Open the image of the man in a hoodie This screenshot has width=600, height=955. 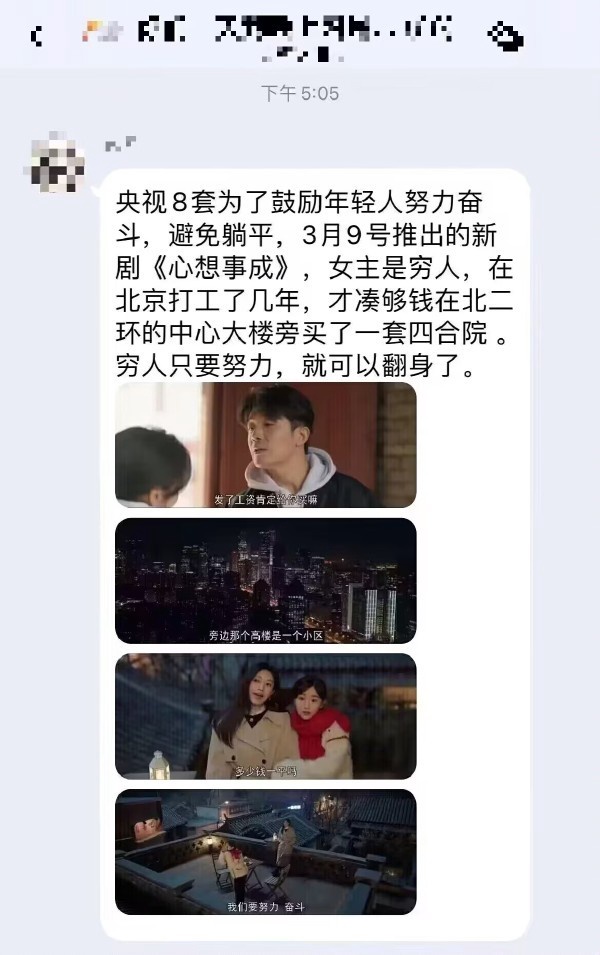click(x=265, y=445)
